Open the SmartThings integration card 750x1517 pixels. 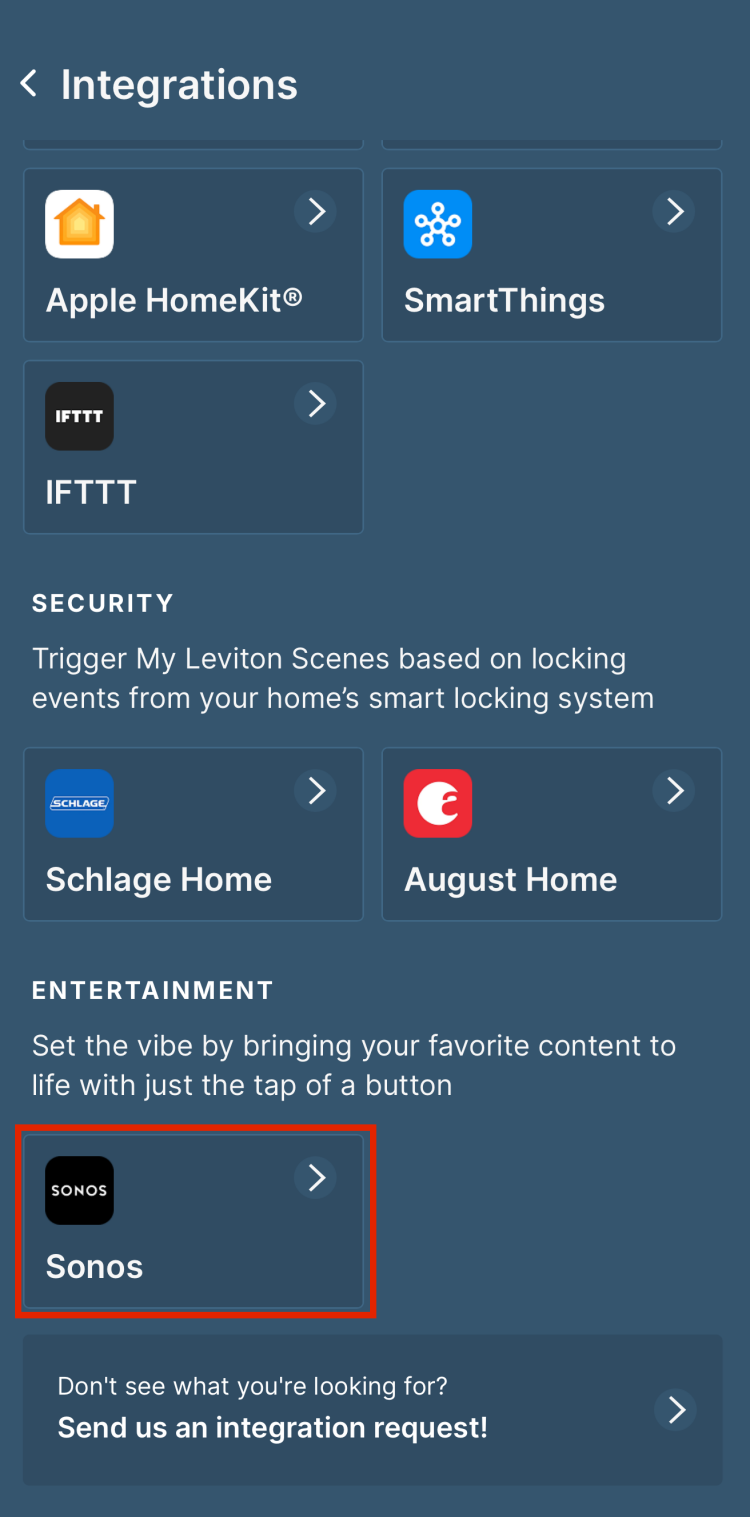pyautogui.click(x=551, y=256)
